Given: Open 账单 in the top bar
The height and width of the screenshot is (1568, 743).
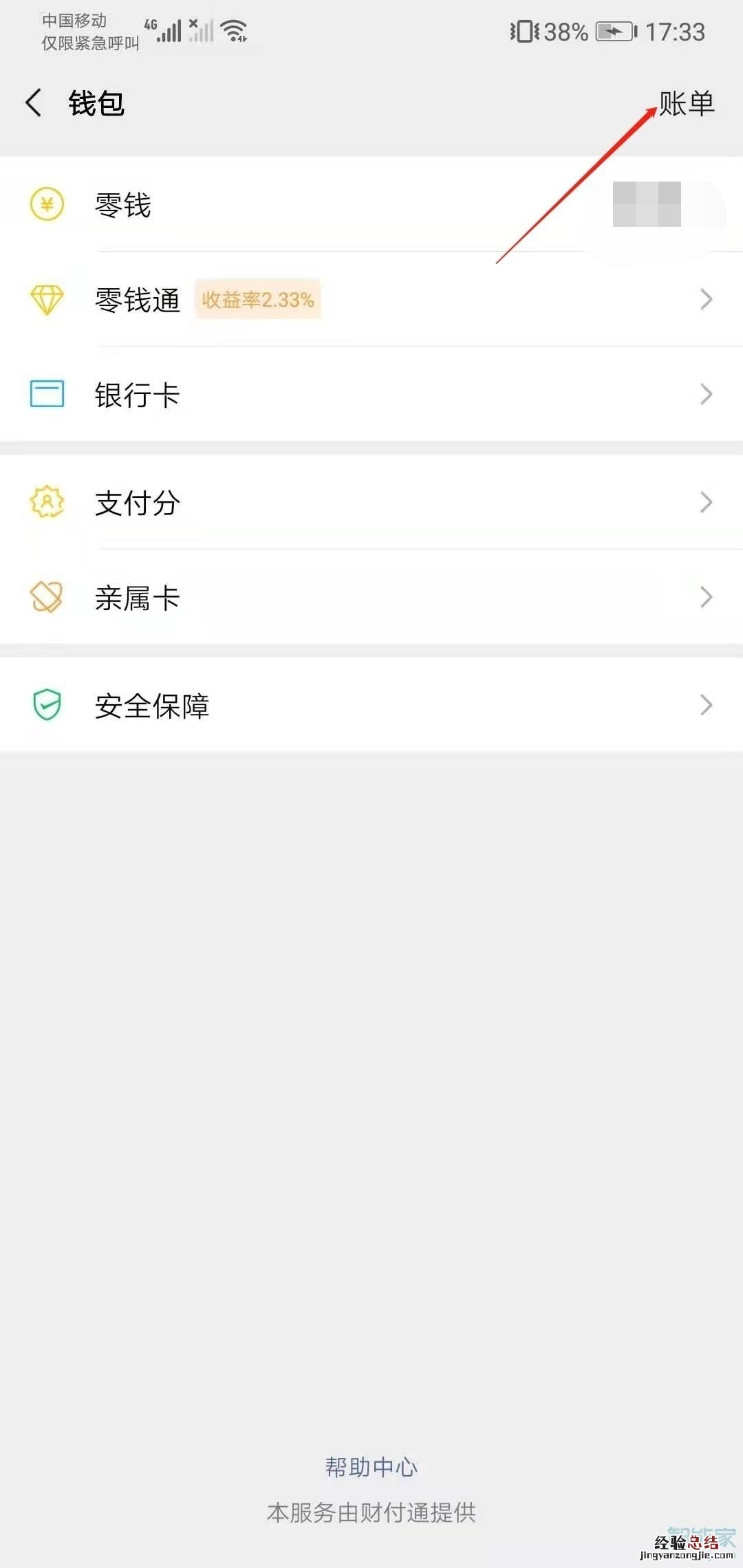Looking at the screenshot, I should 686,103.
